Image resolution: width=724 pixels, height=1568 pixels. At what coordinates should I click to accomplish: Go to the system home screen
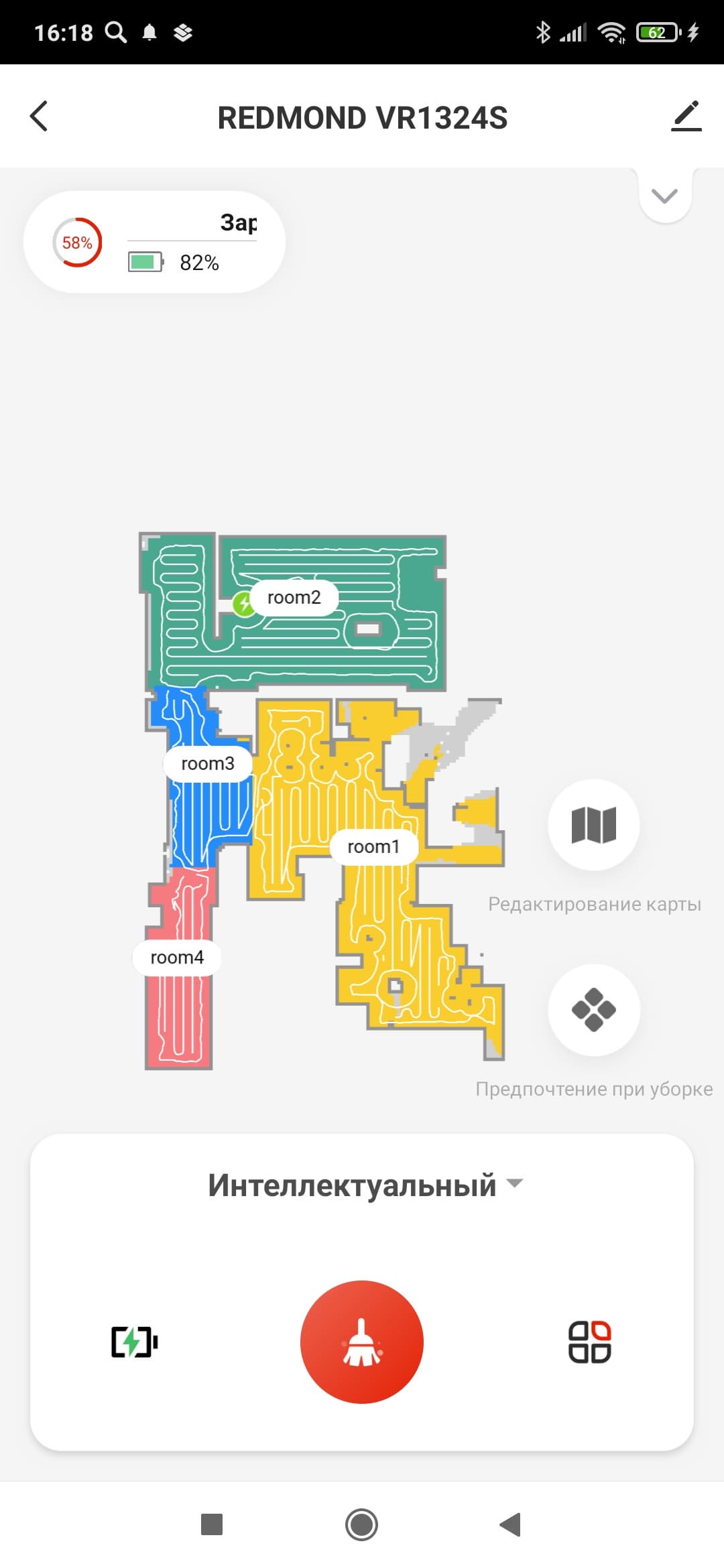(362, 1524)
